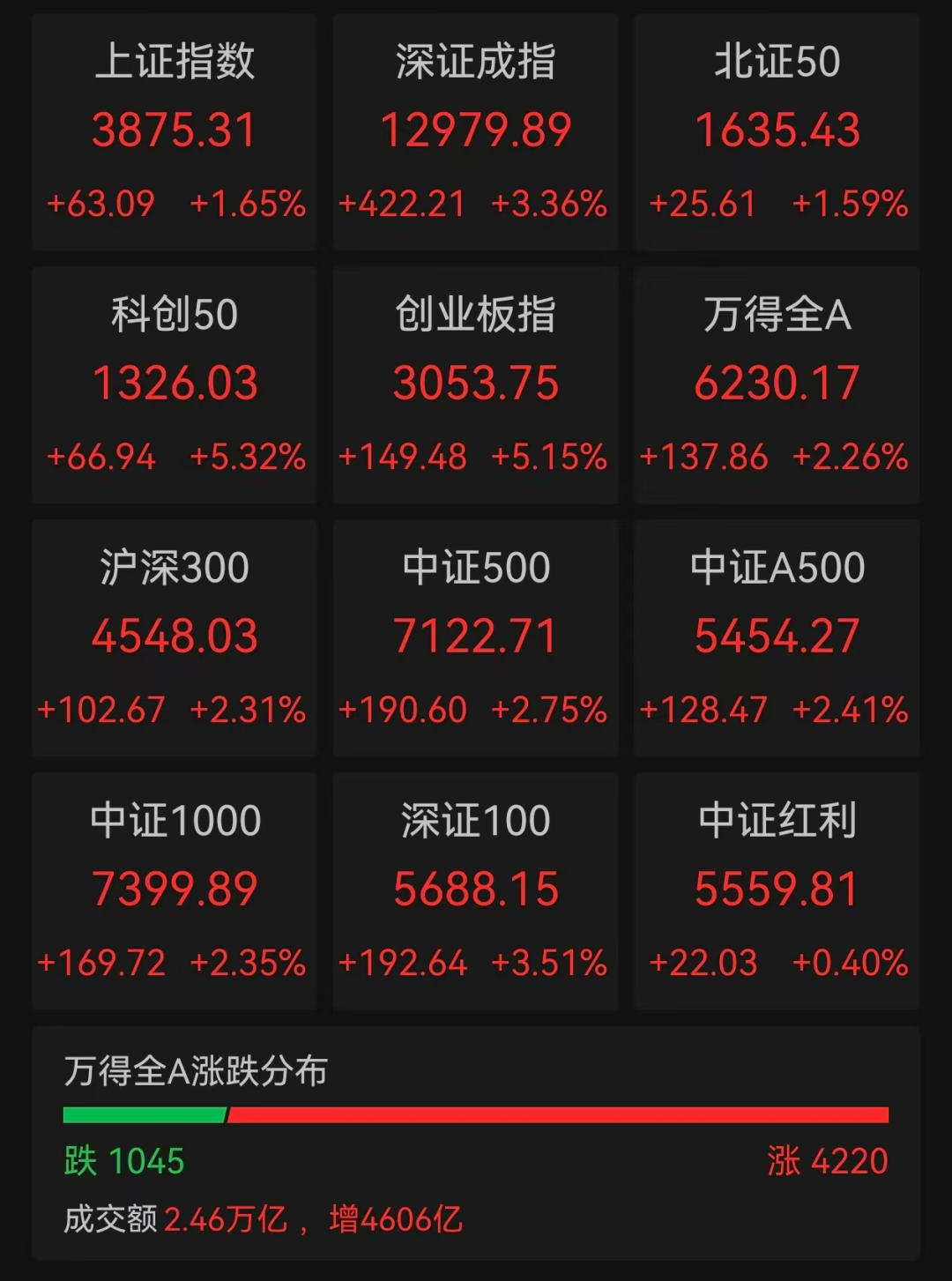Open the 深证成指 index card

click(x=476, y=132)
